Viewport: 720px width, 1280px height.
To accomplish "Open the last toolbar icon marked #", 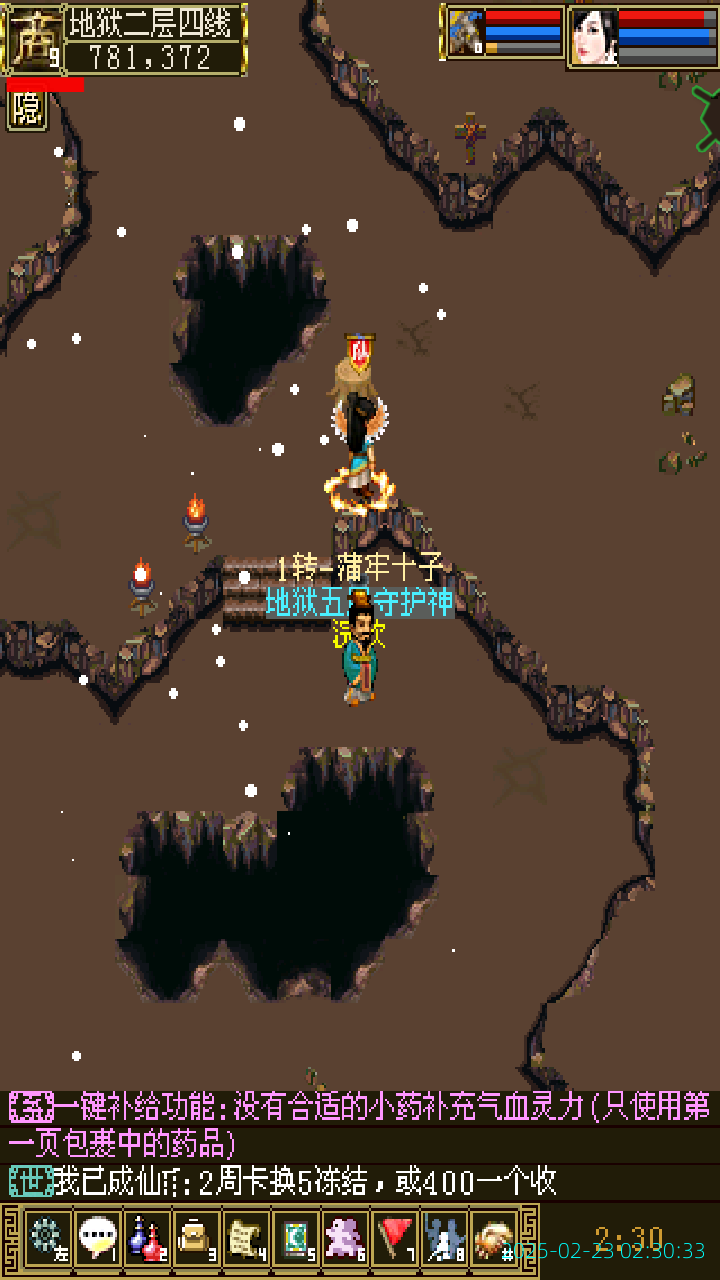I will 494,1238.
